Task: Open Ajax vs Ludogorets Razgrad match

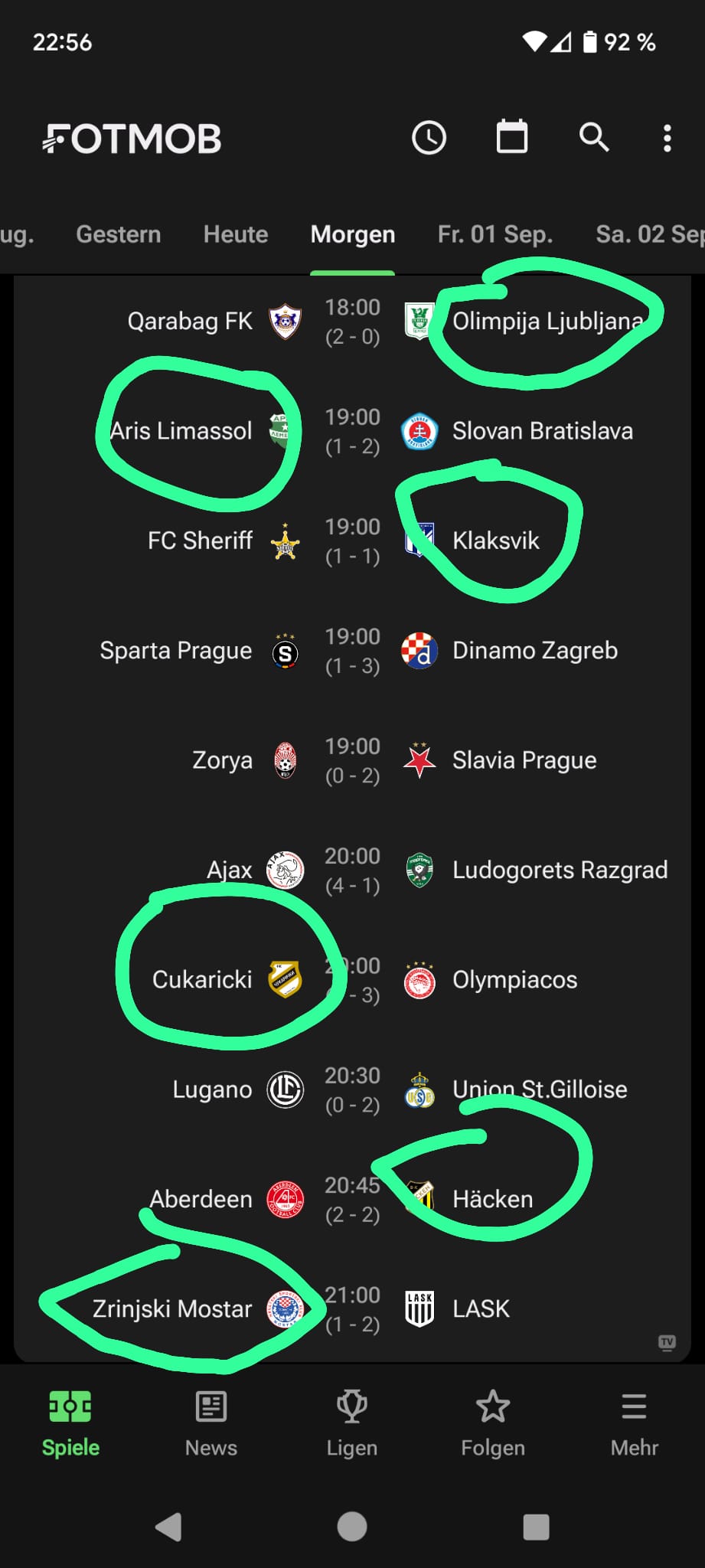Action: [352, 870]
